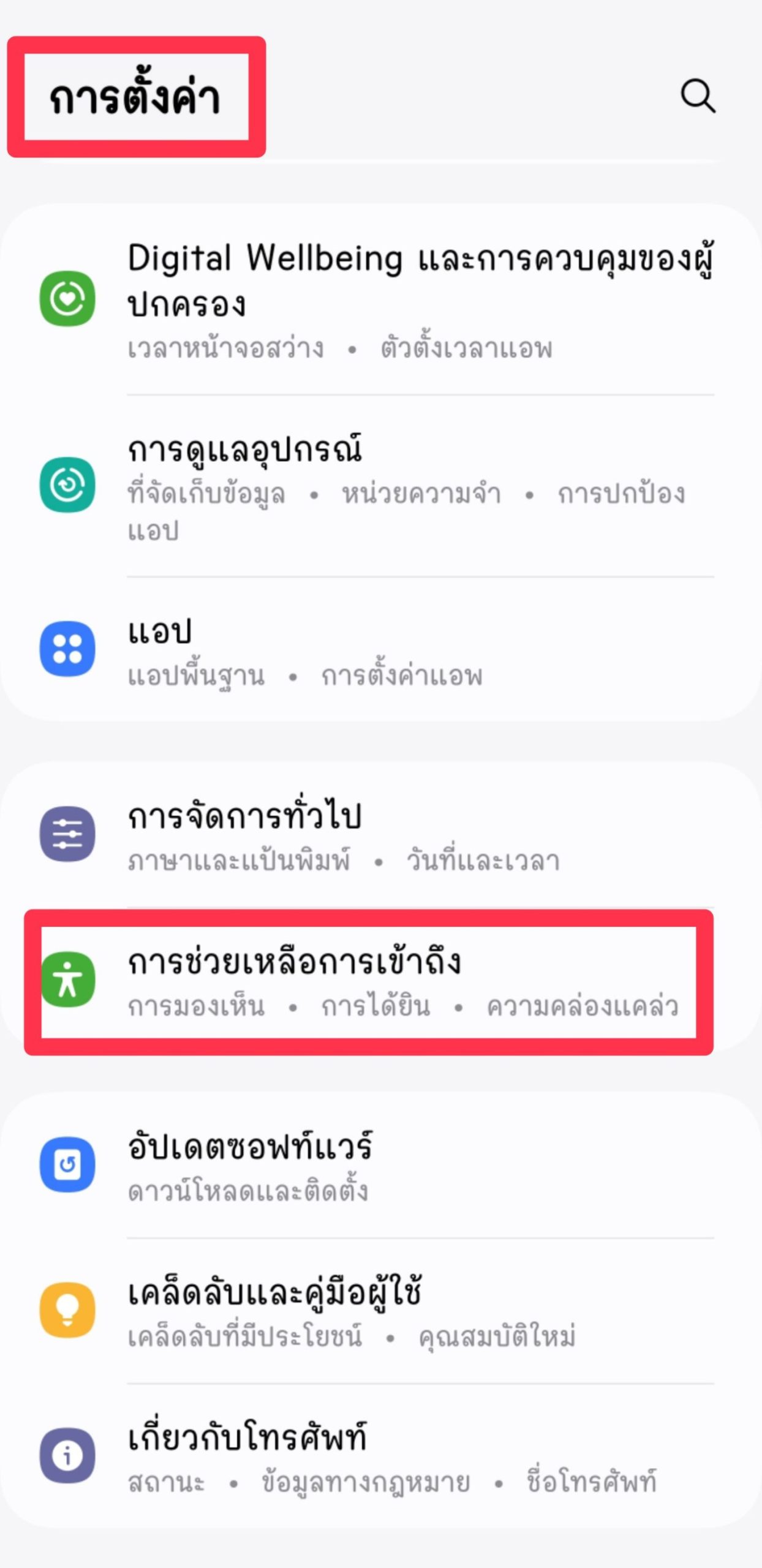Open the settings search icon

click(698, 96)
